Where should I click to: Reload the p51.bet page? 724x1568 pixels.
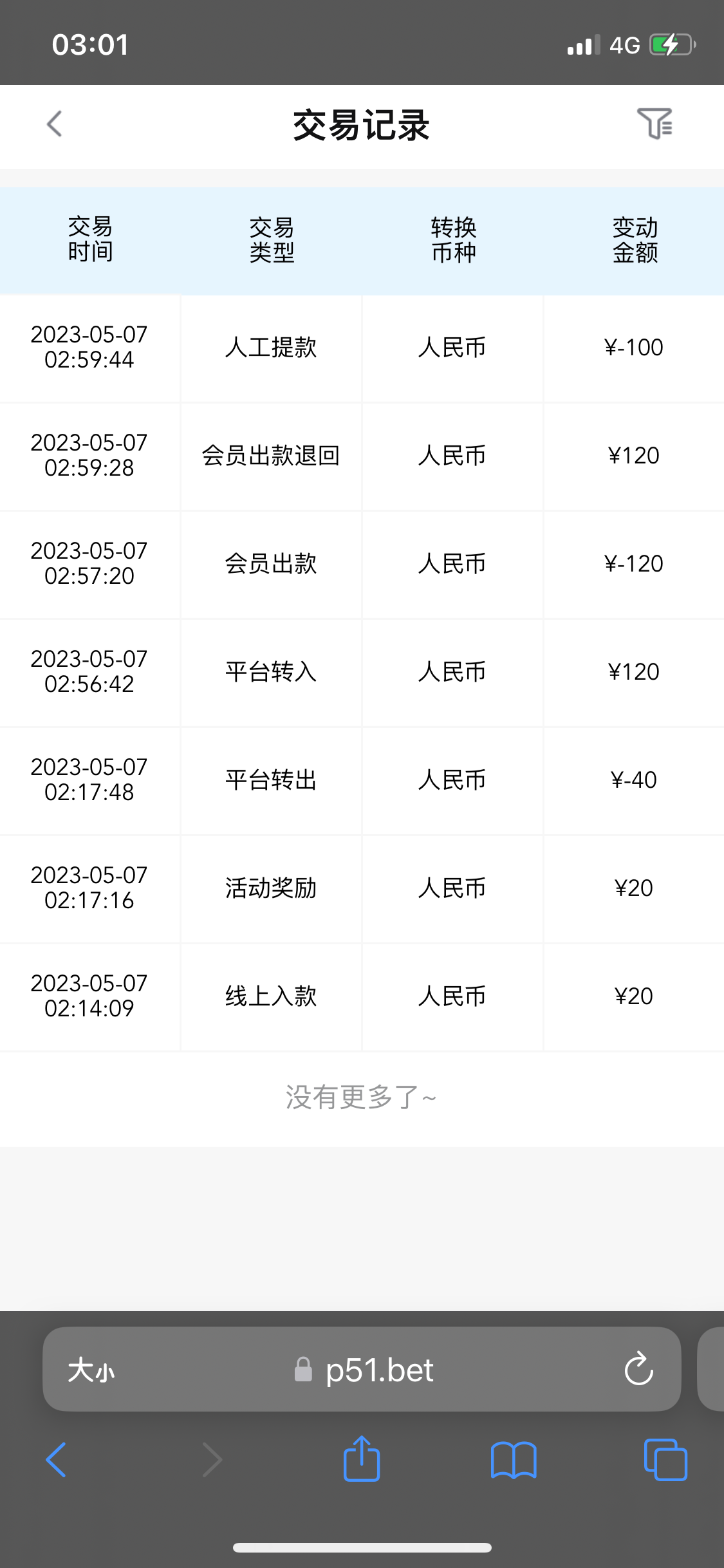click(638, 1369)
